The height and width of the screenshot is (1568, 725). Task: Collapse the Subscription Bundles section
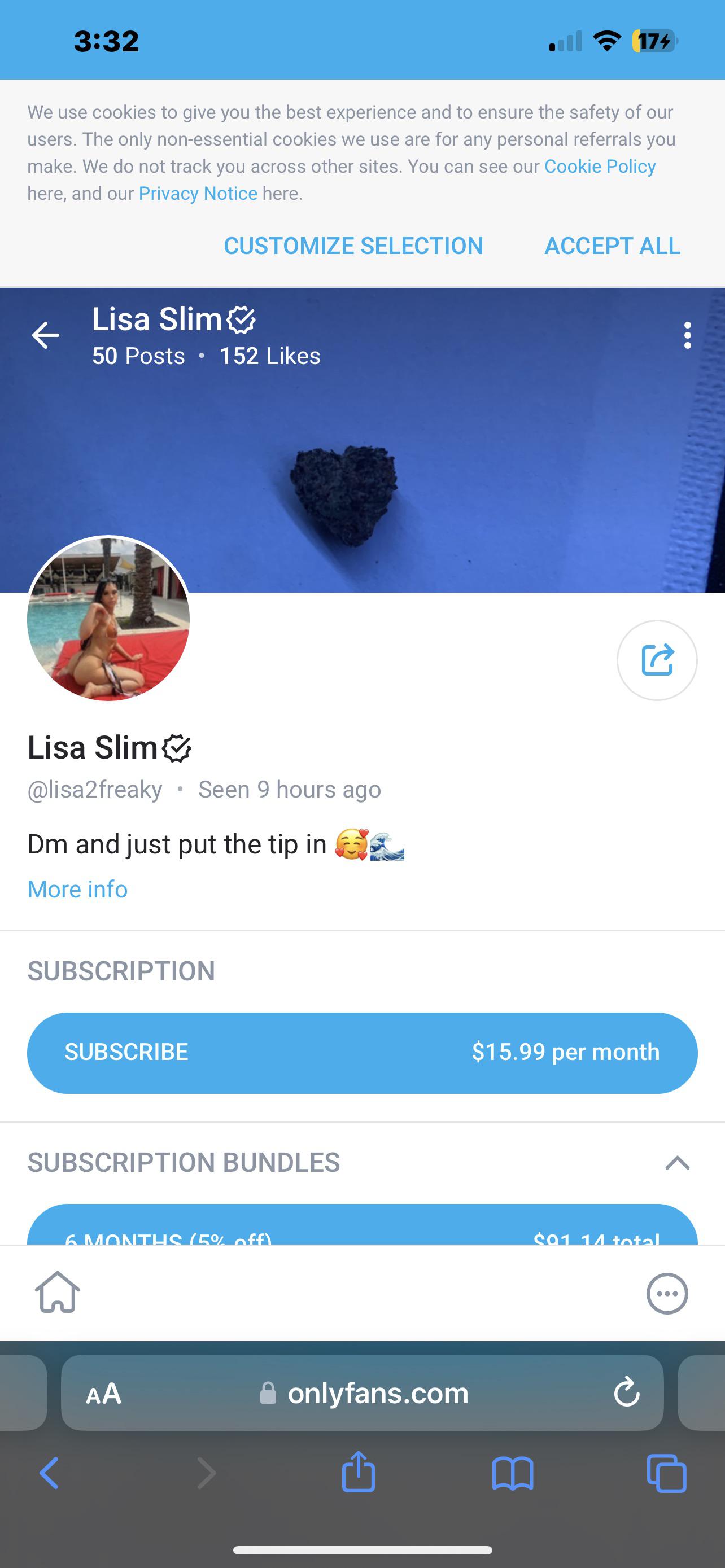[x=677, y=1163]
